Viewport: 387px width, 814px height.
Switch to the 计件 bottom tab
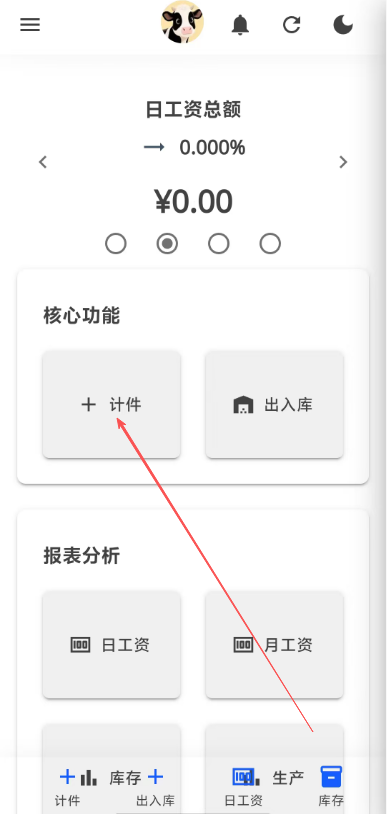[68, 787]
